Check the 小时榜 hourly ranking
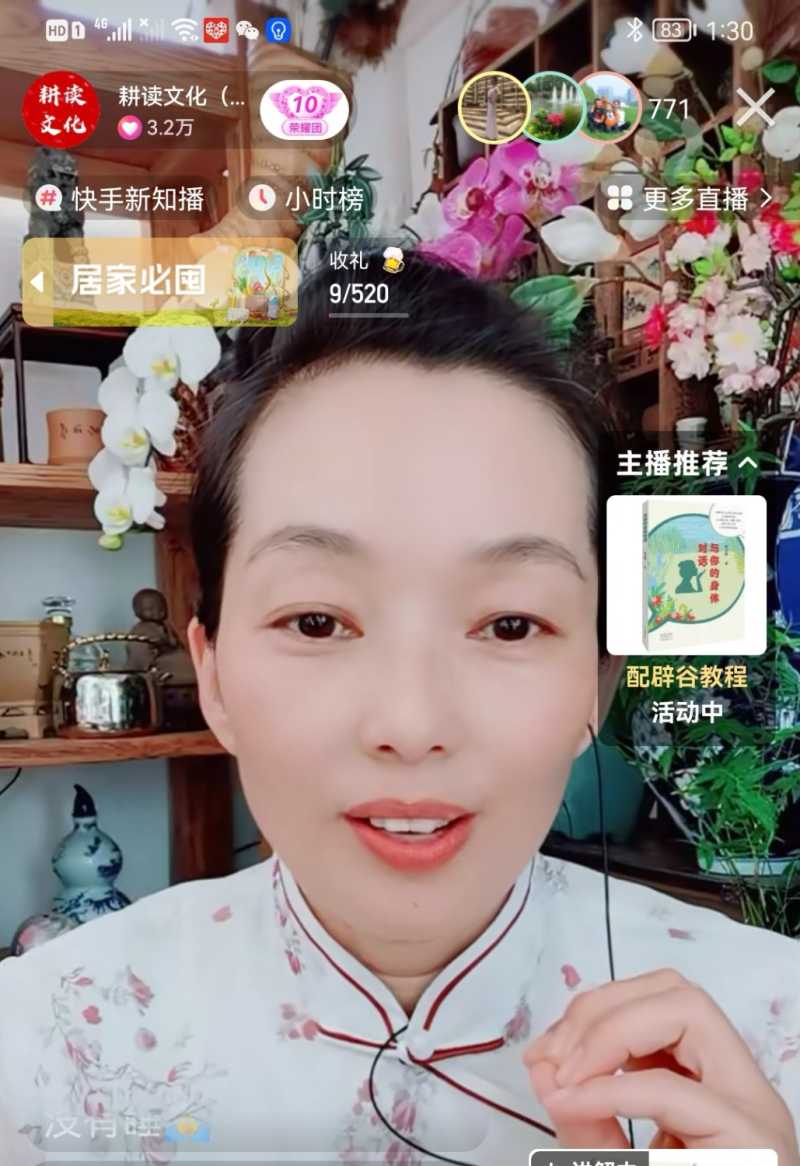Viewport: 800px width, 1166px height. click(x=306, y=199)
